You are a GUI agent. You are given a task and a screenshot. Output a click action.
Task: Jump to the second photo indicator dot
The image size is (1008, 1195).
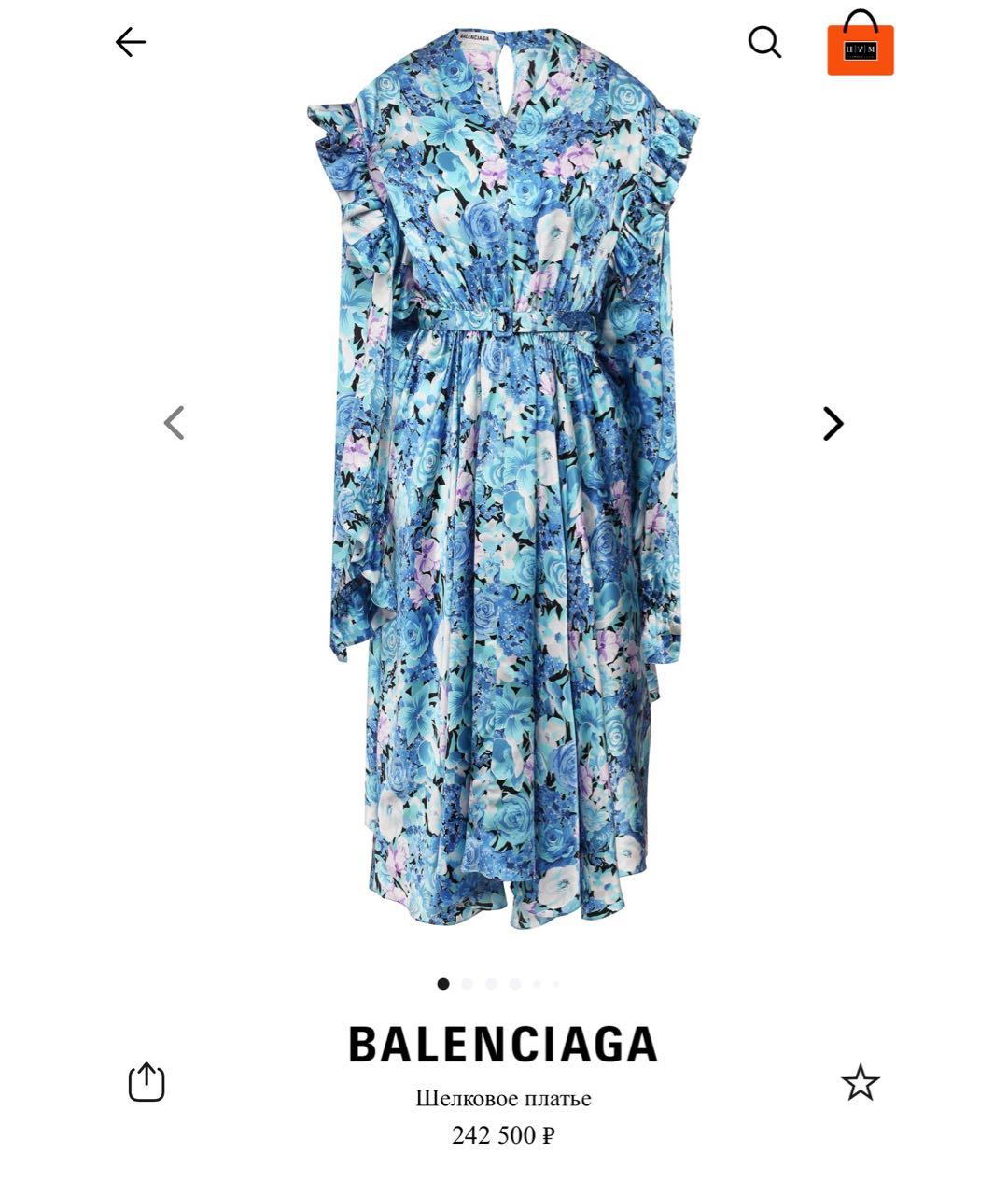point(468,983)
